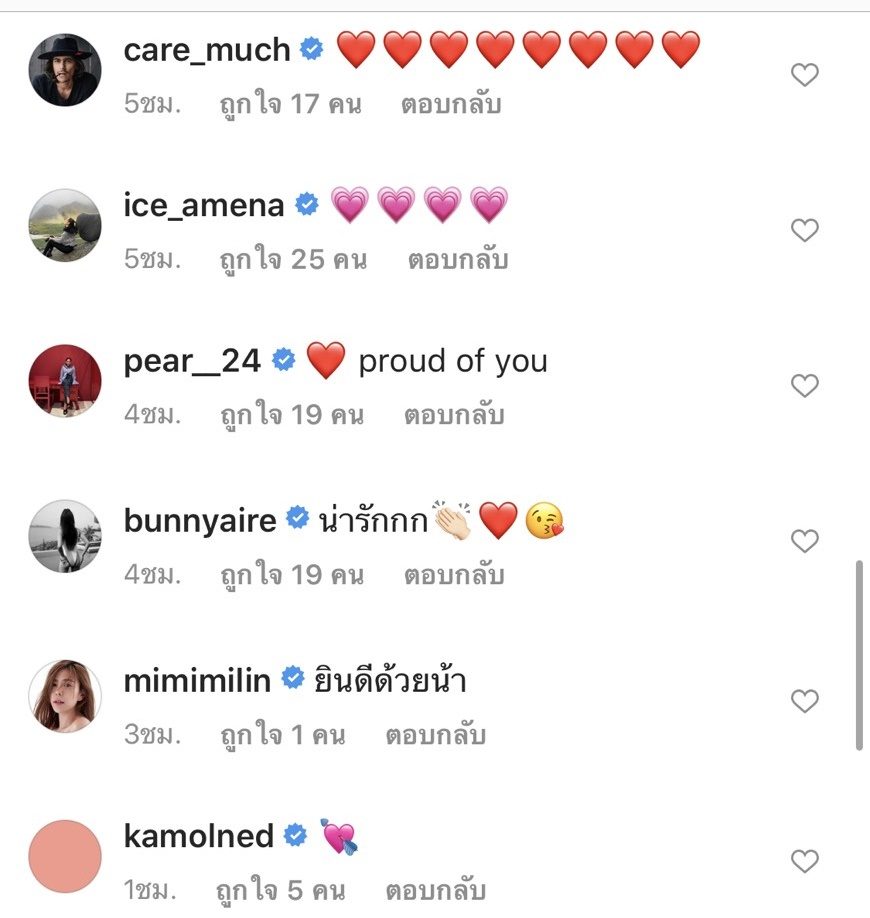870x918 pixels.
Task: Open mimimilin's profile picture
Action: (x=65, y=696)
